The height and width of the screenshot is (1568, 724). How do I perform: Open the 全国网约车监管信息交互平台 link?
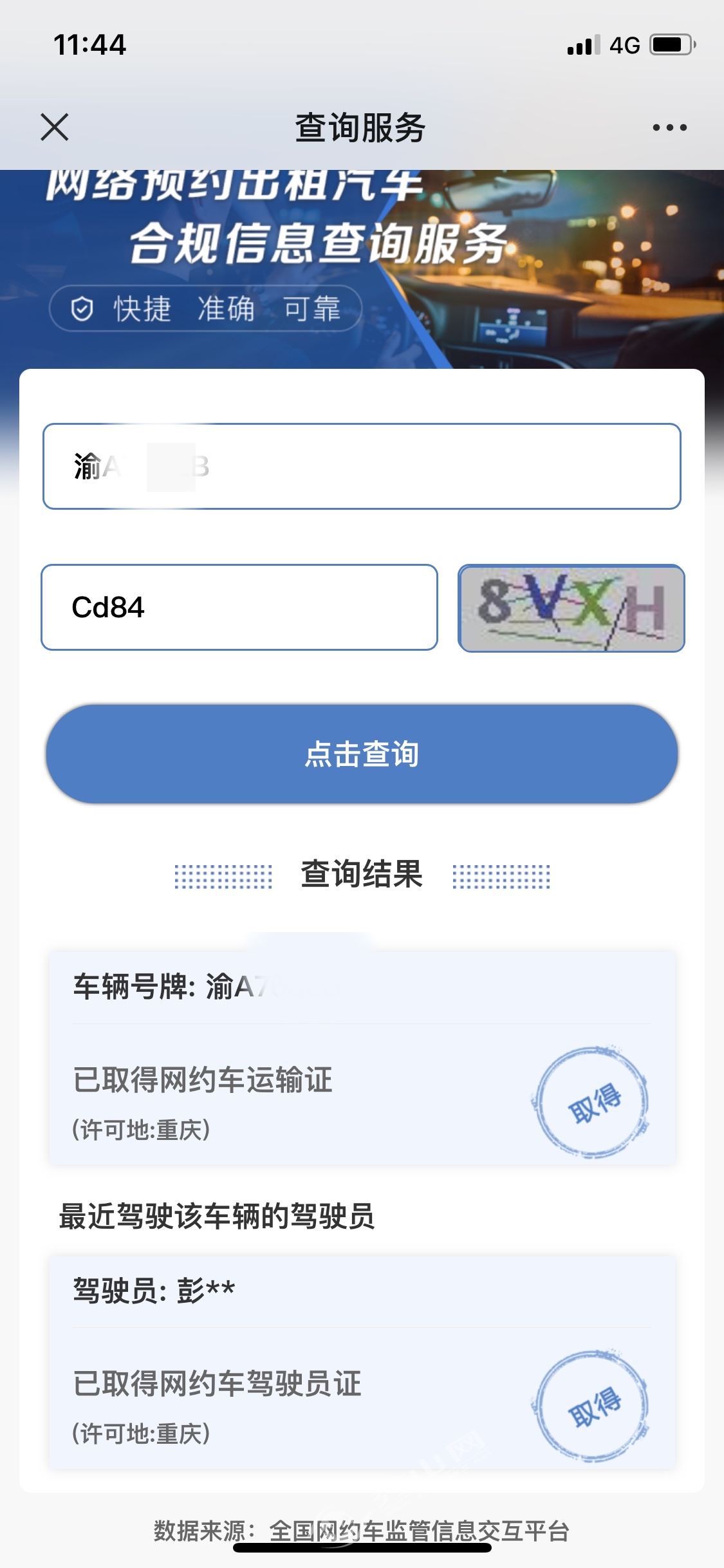click(x=419, y=1531)
